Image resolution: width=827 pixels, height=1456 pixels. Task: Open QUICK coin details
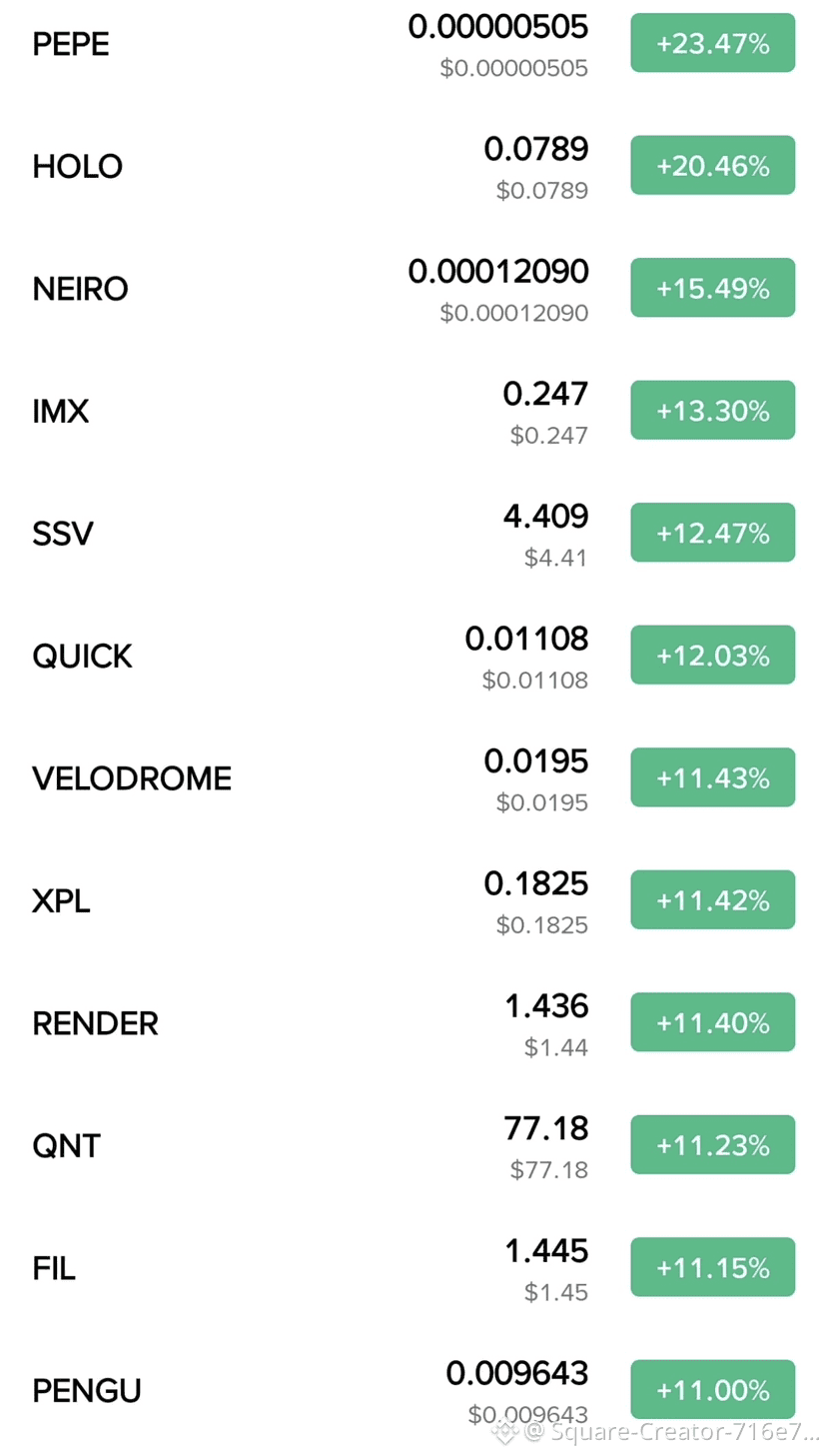pos(82,657)
